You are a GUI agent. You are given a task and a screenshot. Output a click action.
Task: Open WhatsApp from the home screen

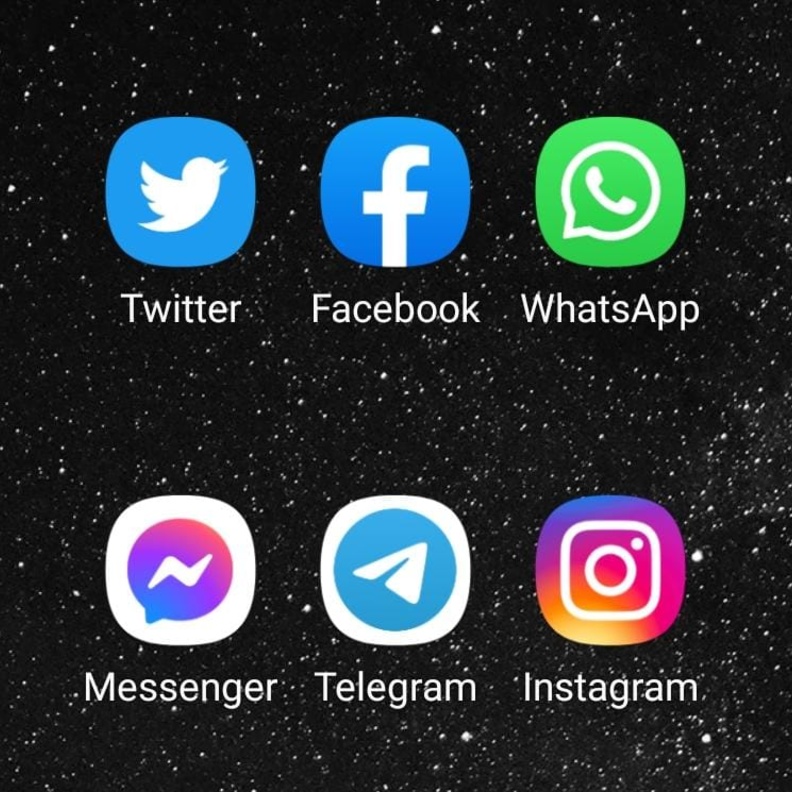[x=610, y=192]
